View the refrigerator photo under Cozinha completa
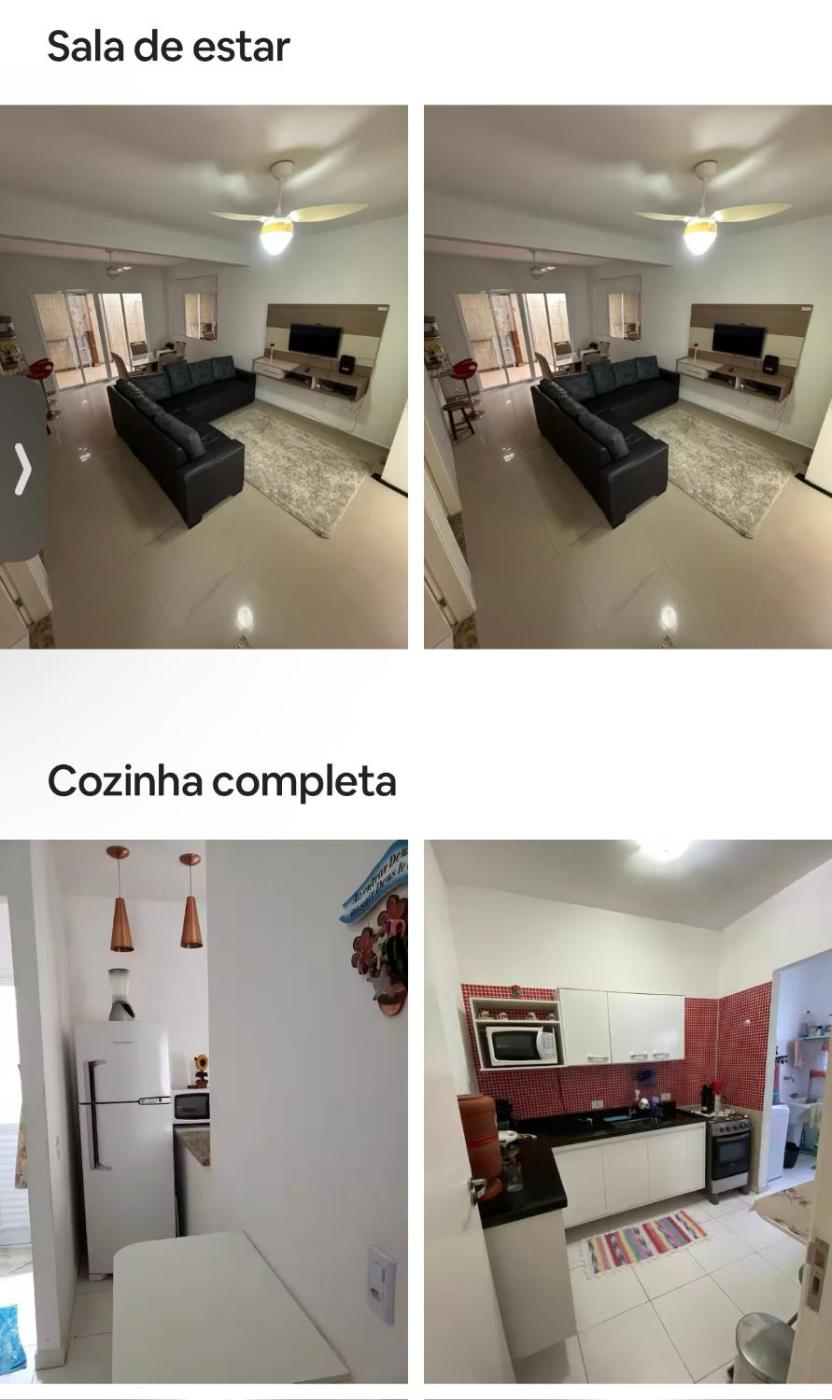The height and width of the screenshot is (1400, 832). pos(204,1110)
